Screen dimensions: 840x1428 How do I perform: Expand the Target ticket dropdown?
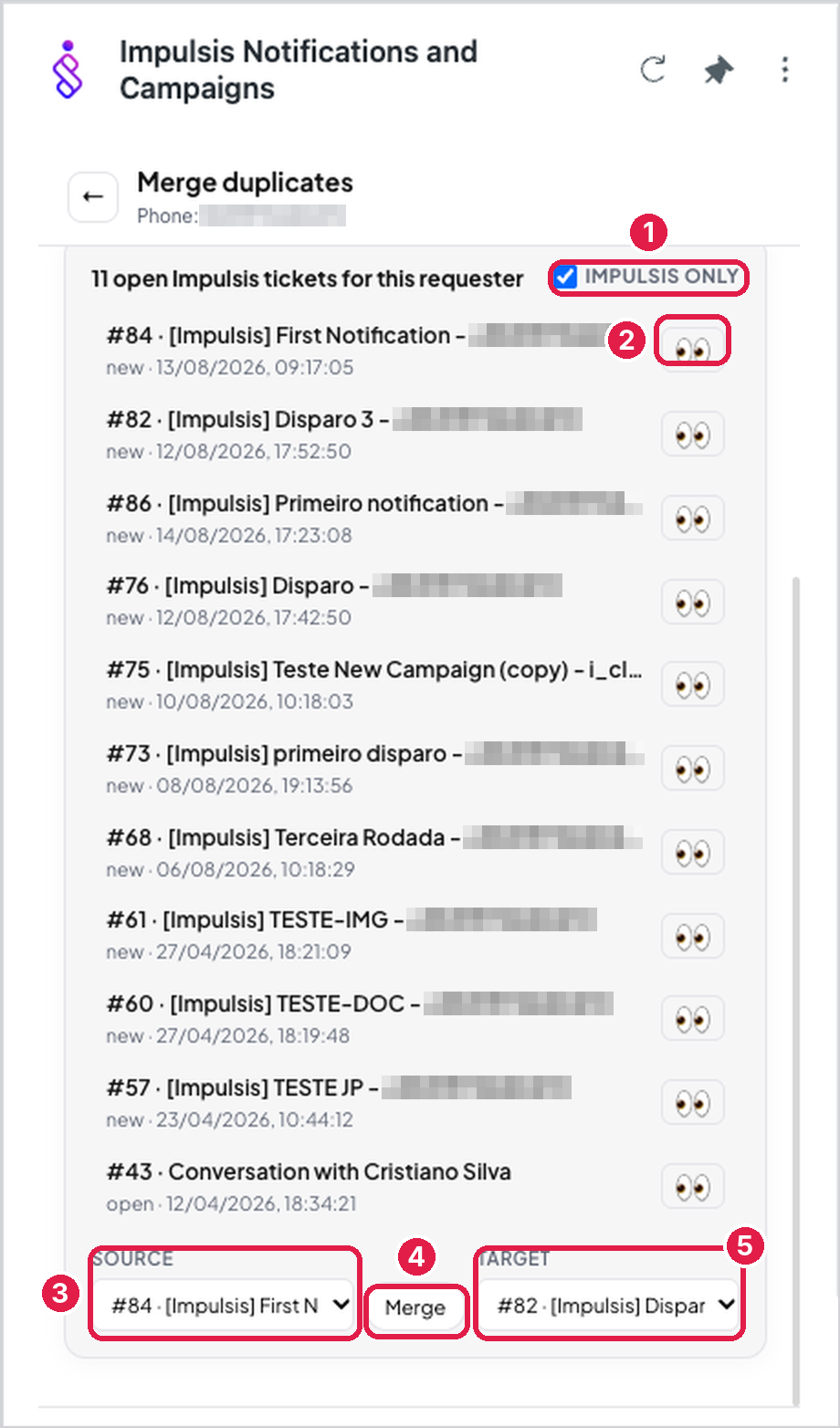[609, 1306]
